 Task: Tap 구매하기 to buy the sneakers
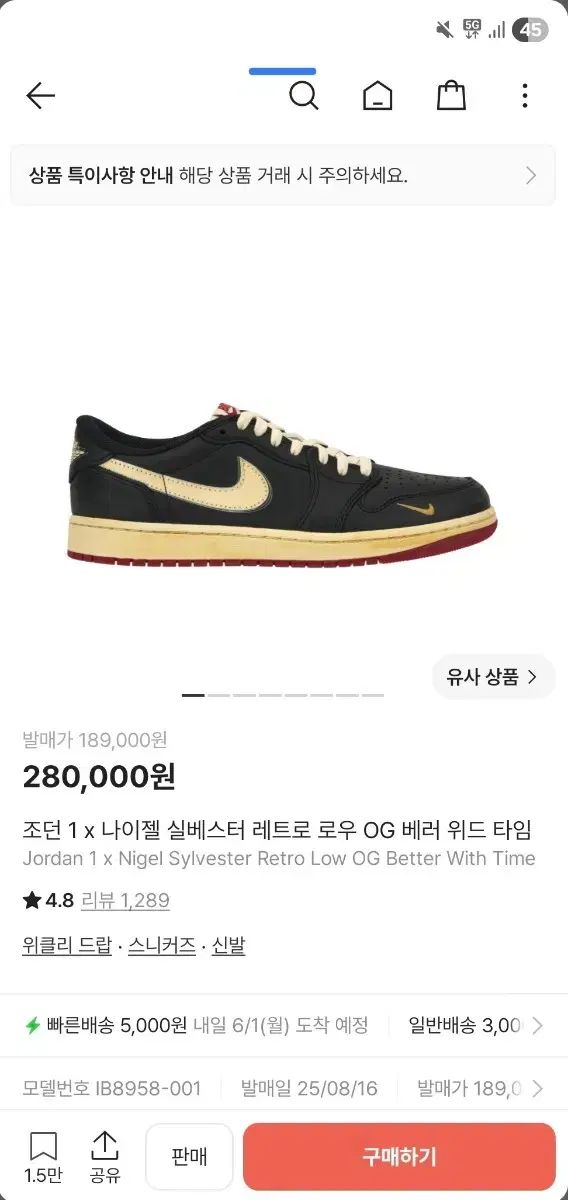pyautogui.click(x=399, y=1157)
